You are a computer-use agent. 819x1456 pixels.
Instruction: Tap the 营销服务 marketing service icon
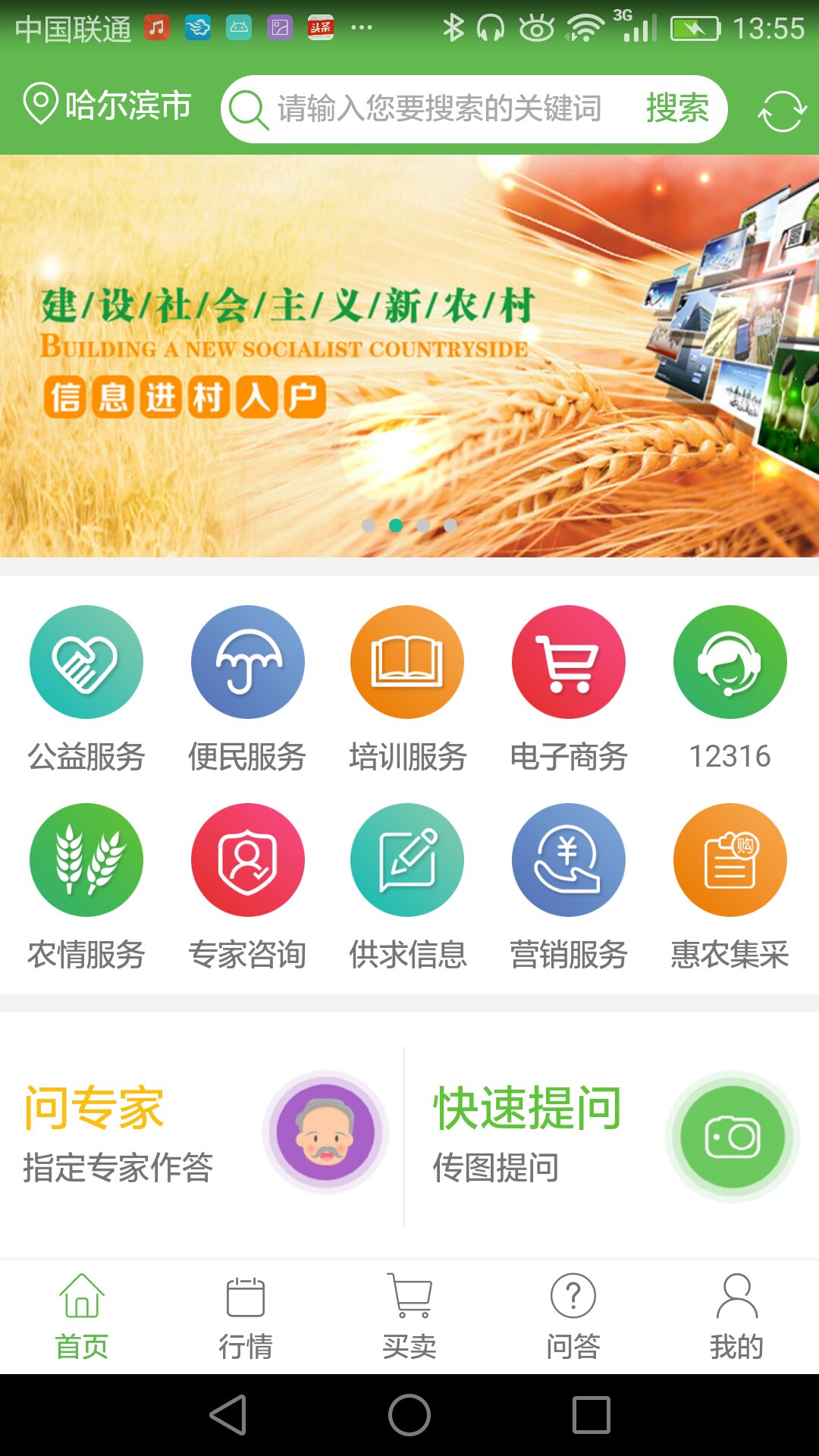point(569,860)
